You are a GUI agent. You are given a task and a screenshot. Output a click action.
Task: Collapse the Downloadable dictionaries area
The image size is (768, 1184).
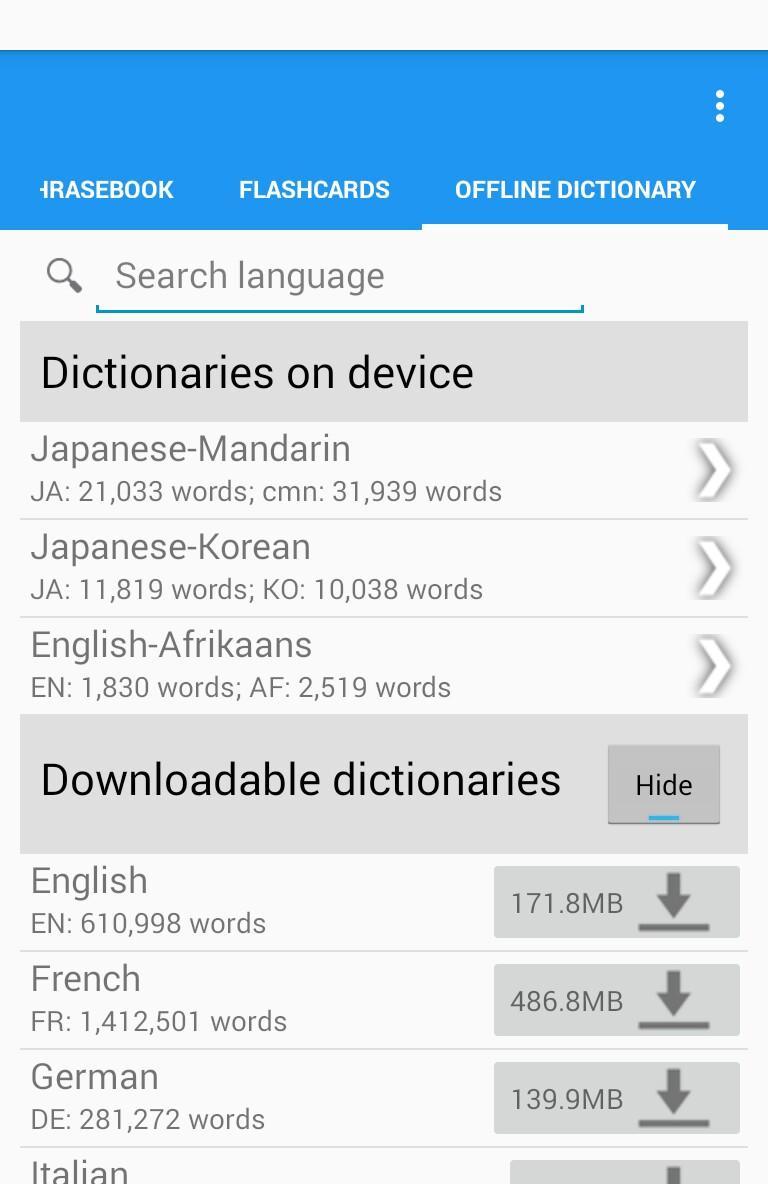click(663, 785)
